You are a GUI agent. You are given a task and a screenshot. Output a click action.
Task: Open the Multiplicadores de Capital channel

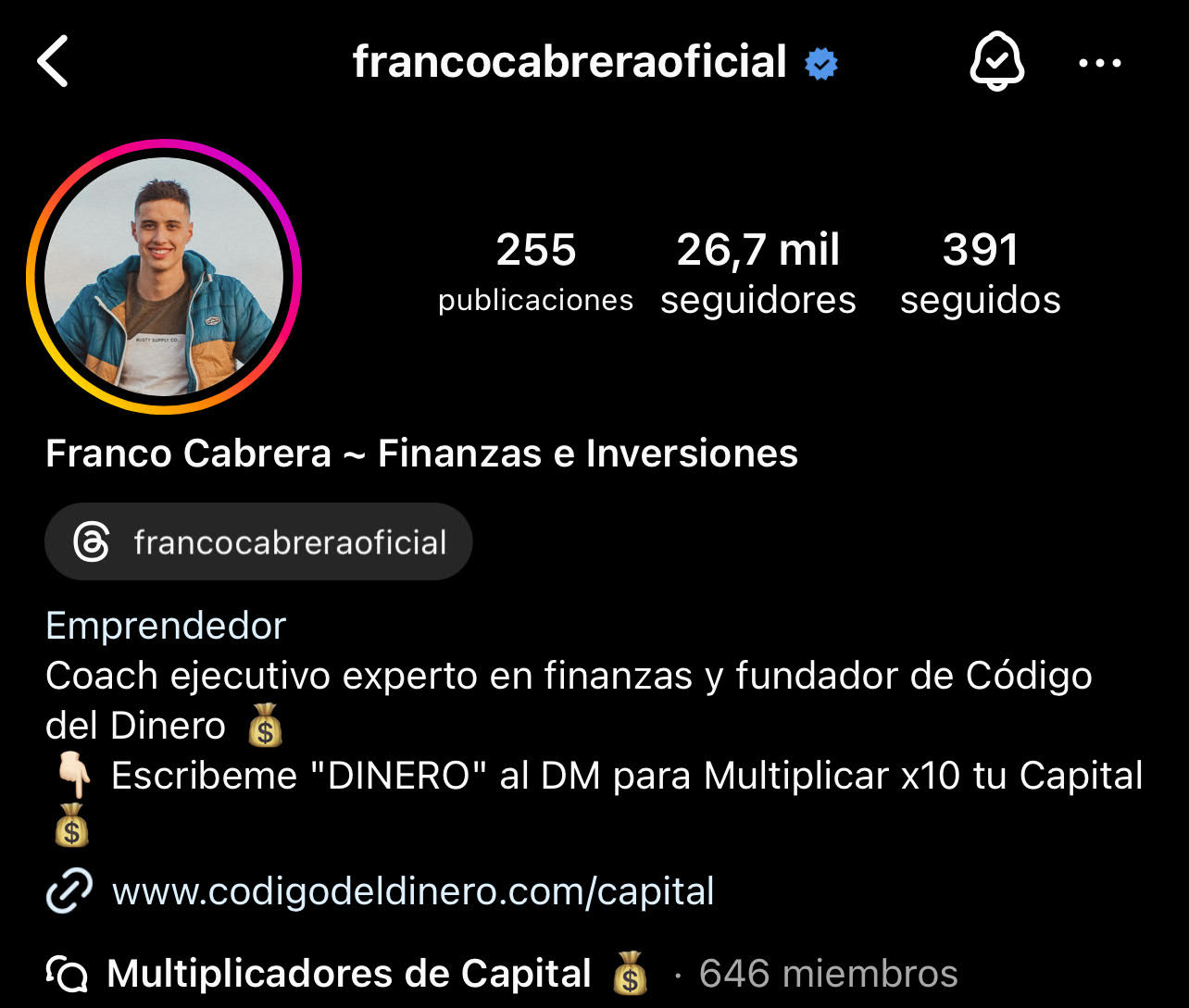tap(348, 974)
